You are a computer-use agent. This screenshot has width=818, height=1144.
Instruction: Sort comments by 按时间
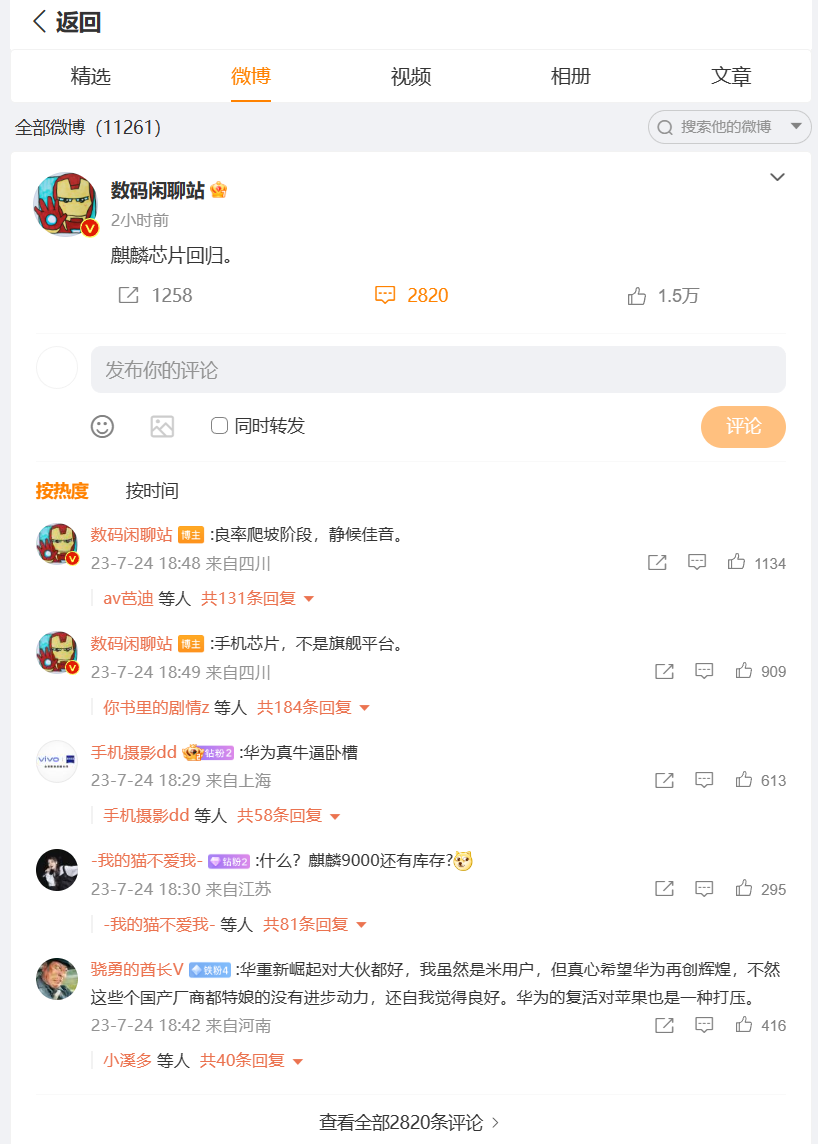[x=152, y=491]
